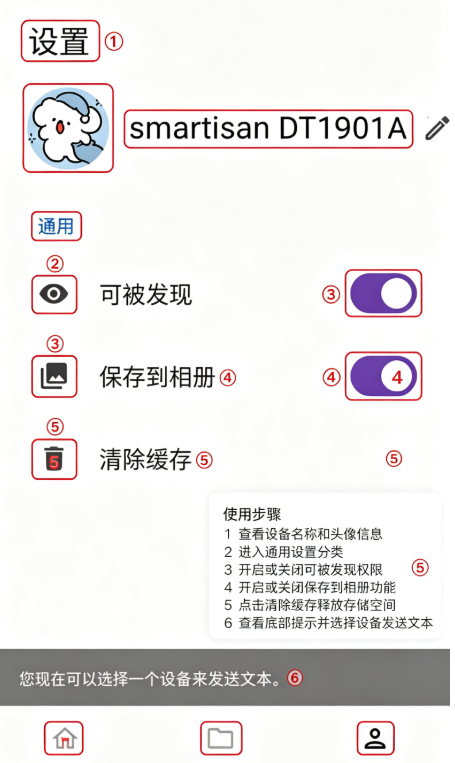Screen dimensions: 455x763
Task: Tap the koala profile avatar
Action: tap(68, 128)
